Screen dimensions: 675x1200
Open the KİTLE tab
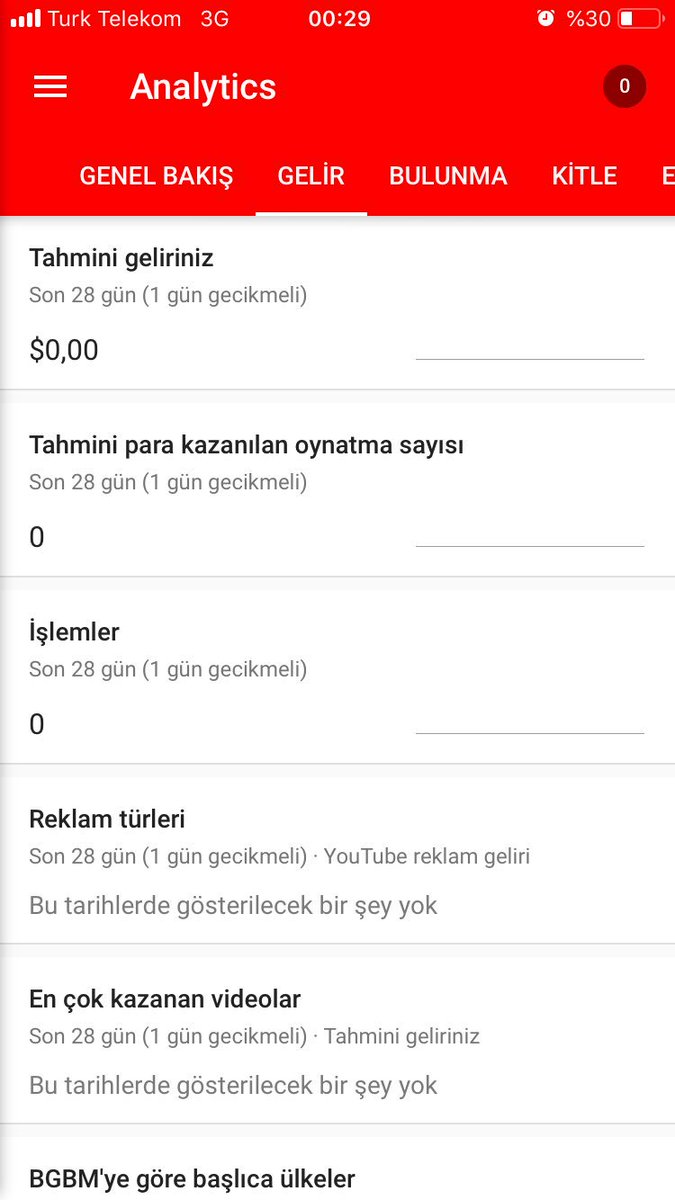tap(584, 177)
